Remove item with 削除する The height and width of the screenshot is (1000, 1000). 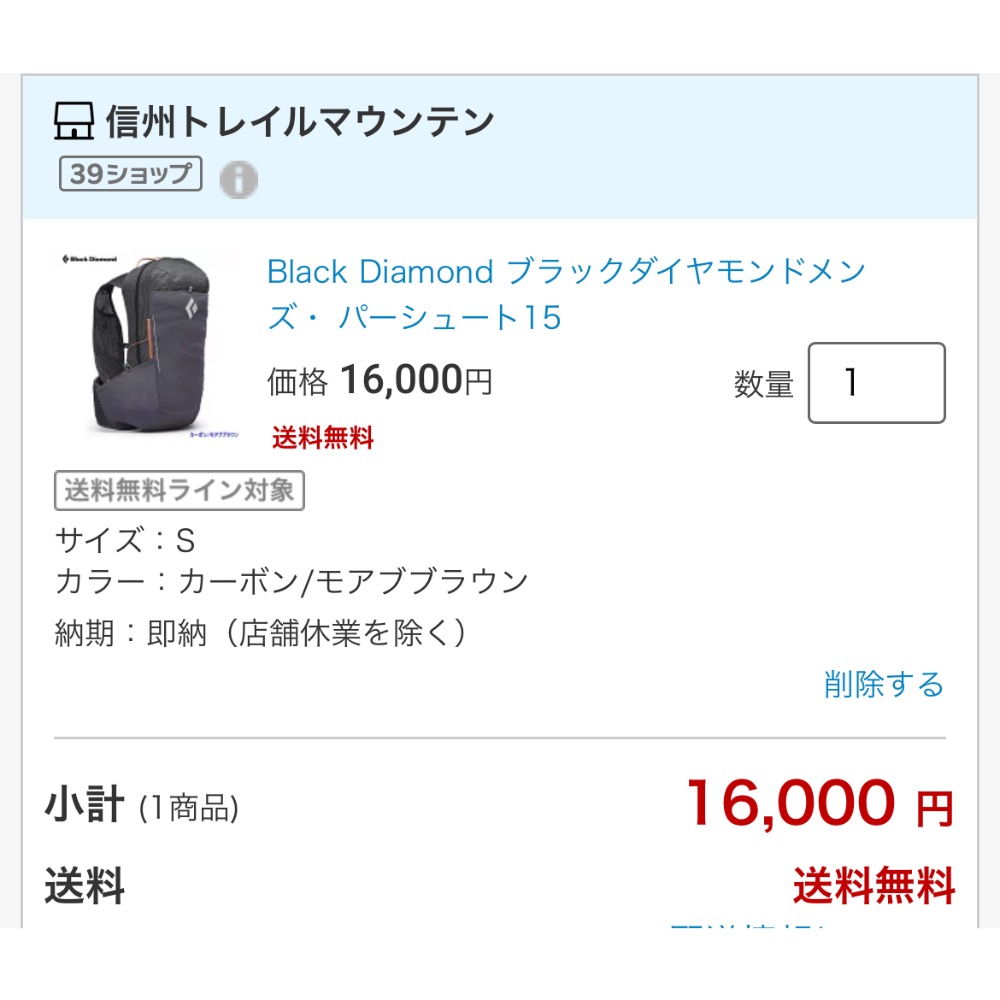click(x=883, y=685)
